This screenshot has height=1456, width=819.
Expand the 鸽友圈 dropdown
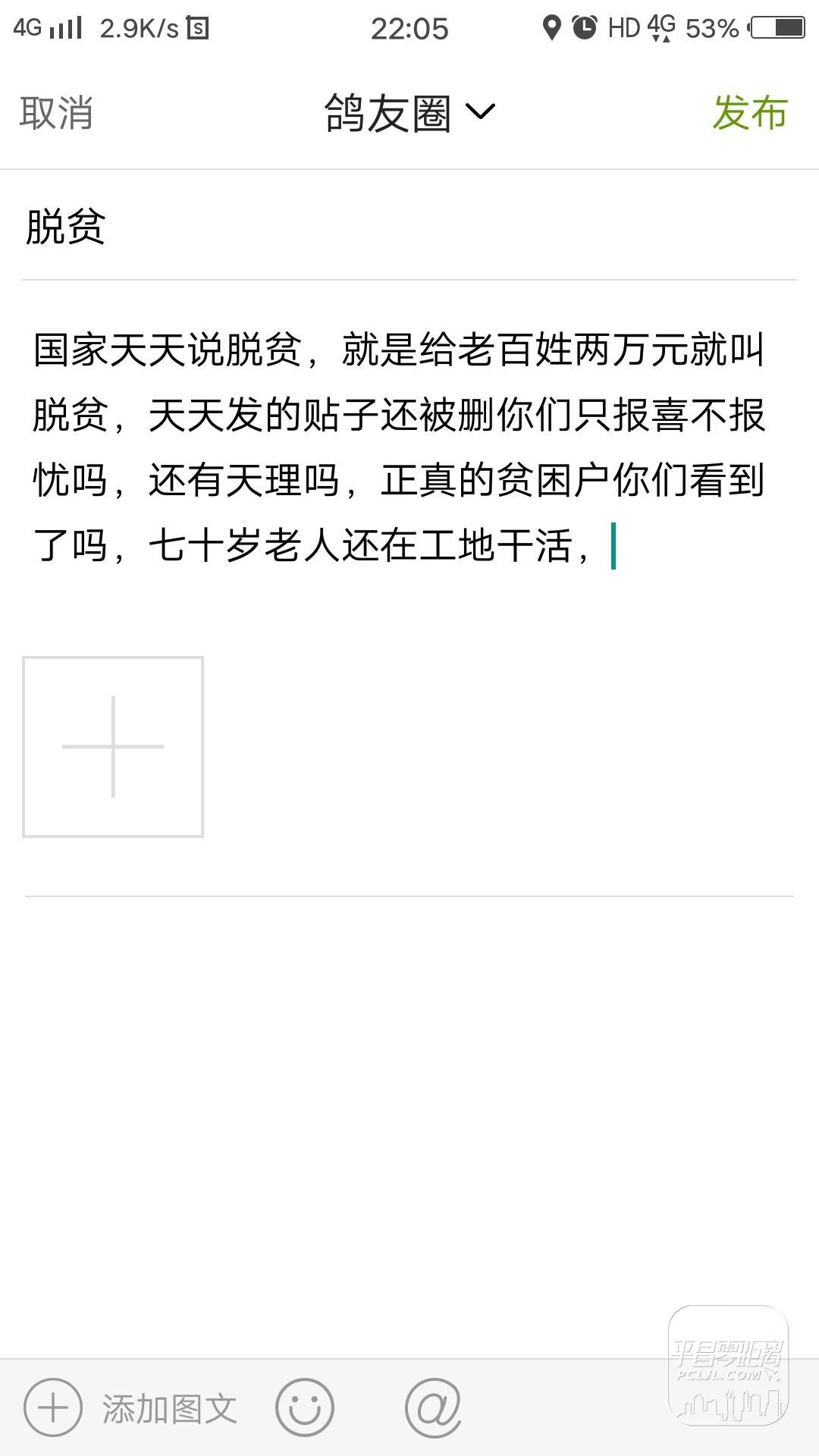(409, 114)
